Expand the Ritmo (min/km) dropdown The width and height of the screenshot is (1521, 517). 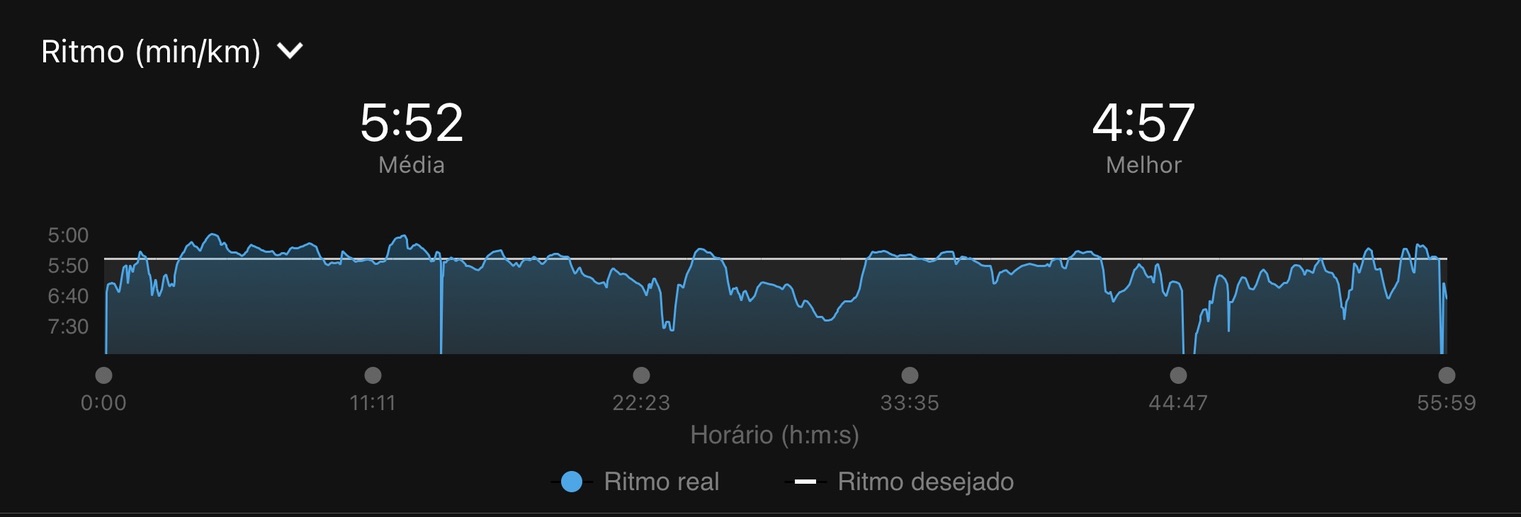pyautogui.click(x=289, y=51)
